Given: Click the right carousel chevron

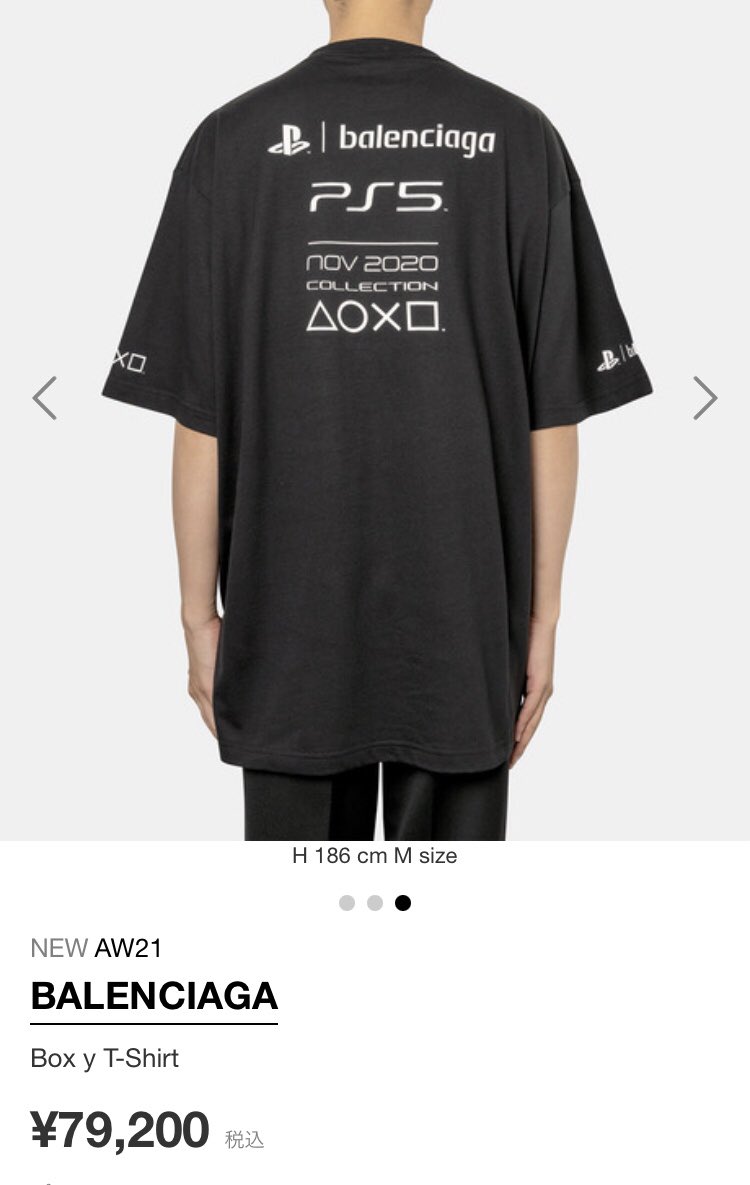Looking at the screenshot, I should 703,398.
